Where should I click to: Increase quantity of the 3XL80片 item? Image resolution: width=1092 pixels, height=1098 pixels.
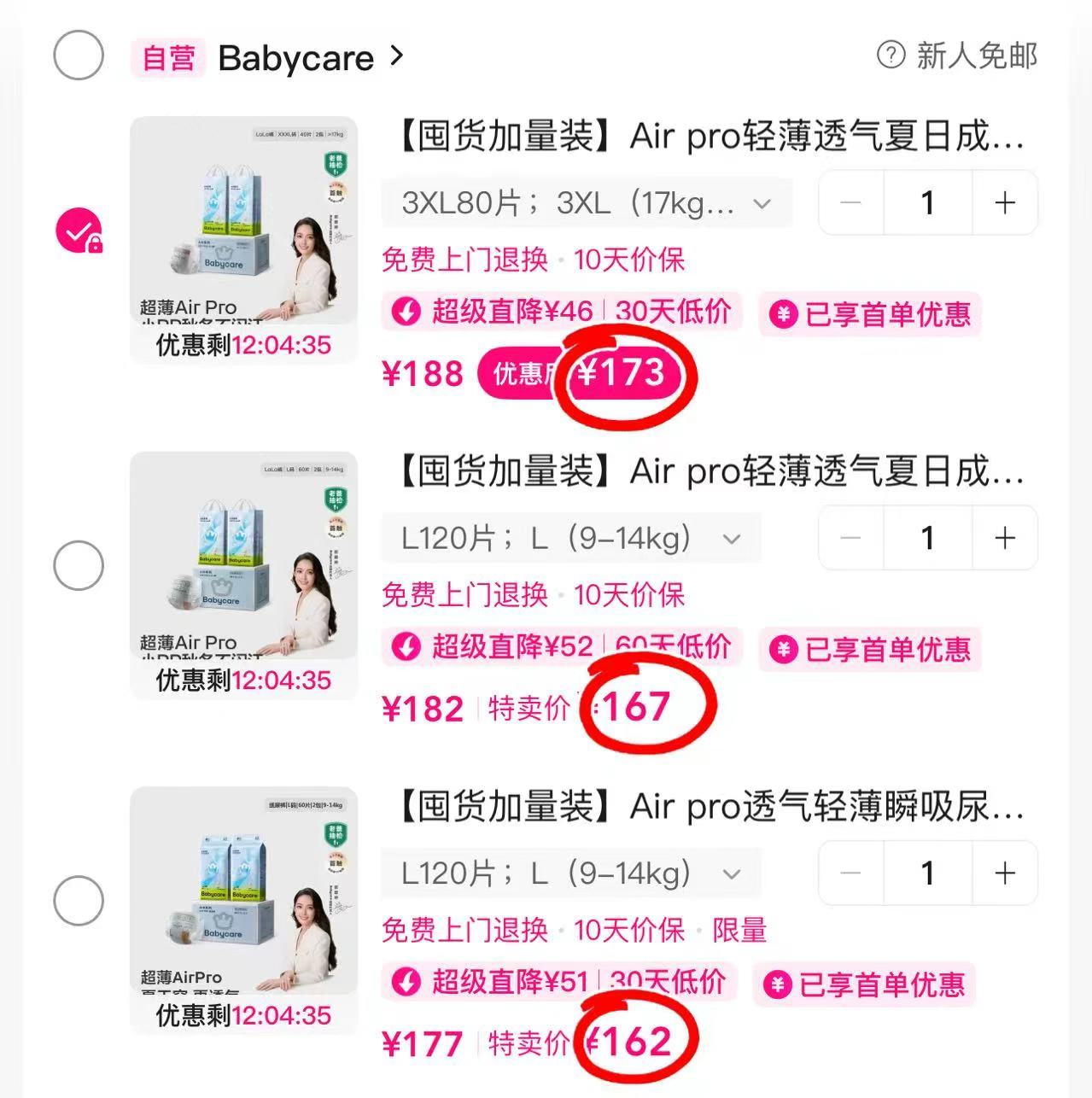point(1004,203)
